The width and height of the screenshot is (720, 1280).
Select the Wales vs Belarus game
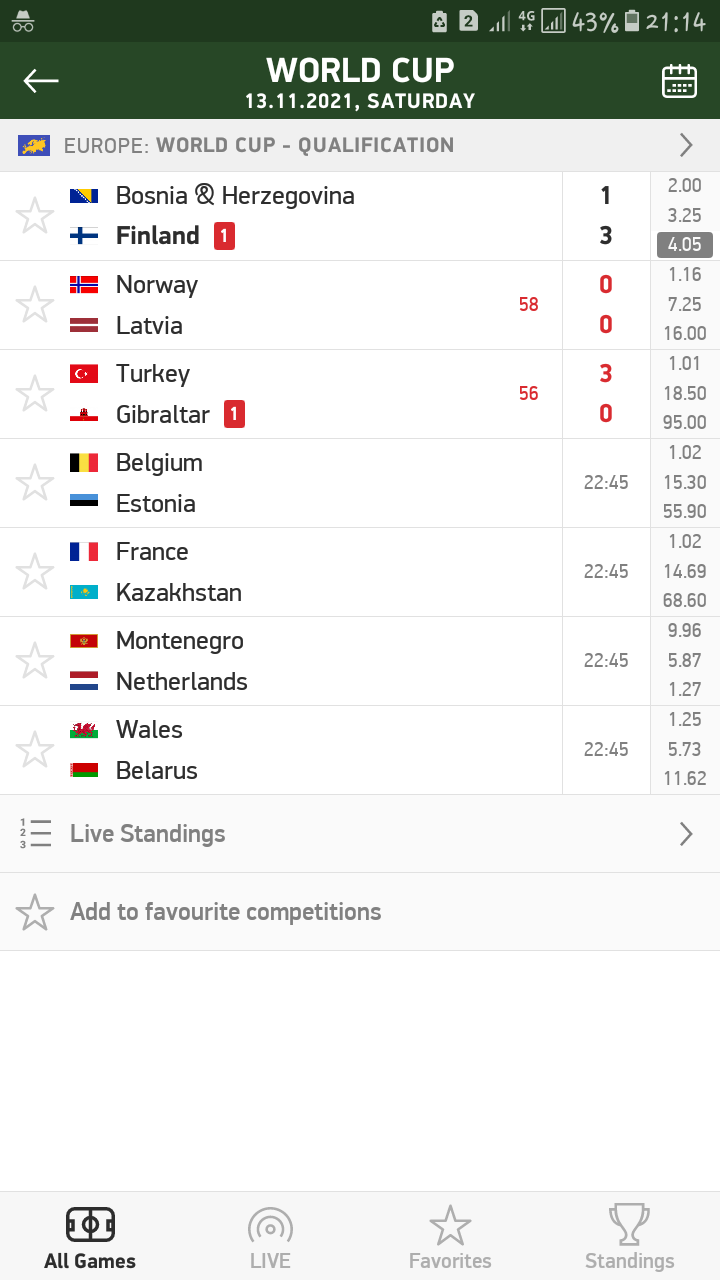(x=300, y=750)
